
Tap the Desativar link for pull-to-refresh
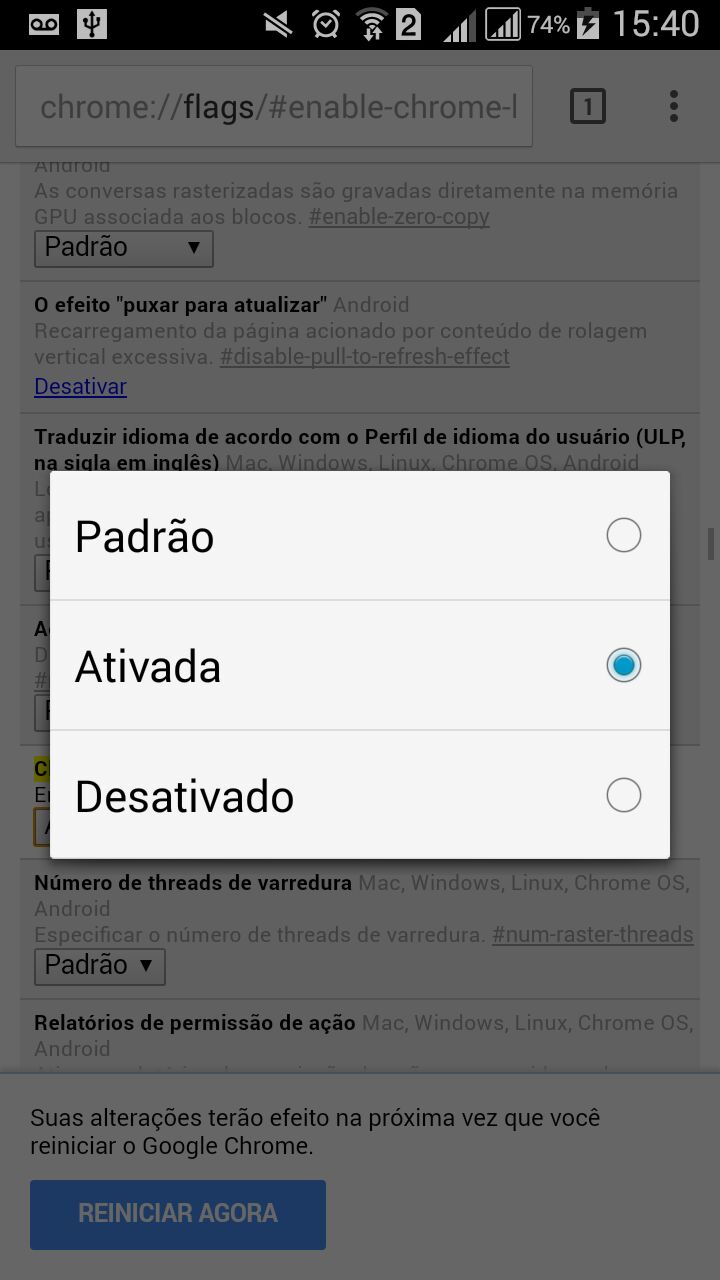[80, 386]
